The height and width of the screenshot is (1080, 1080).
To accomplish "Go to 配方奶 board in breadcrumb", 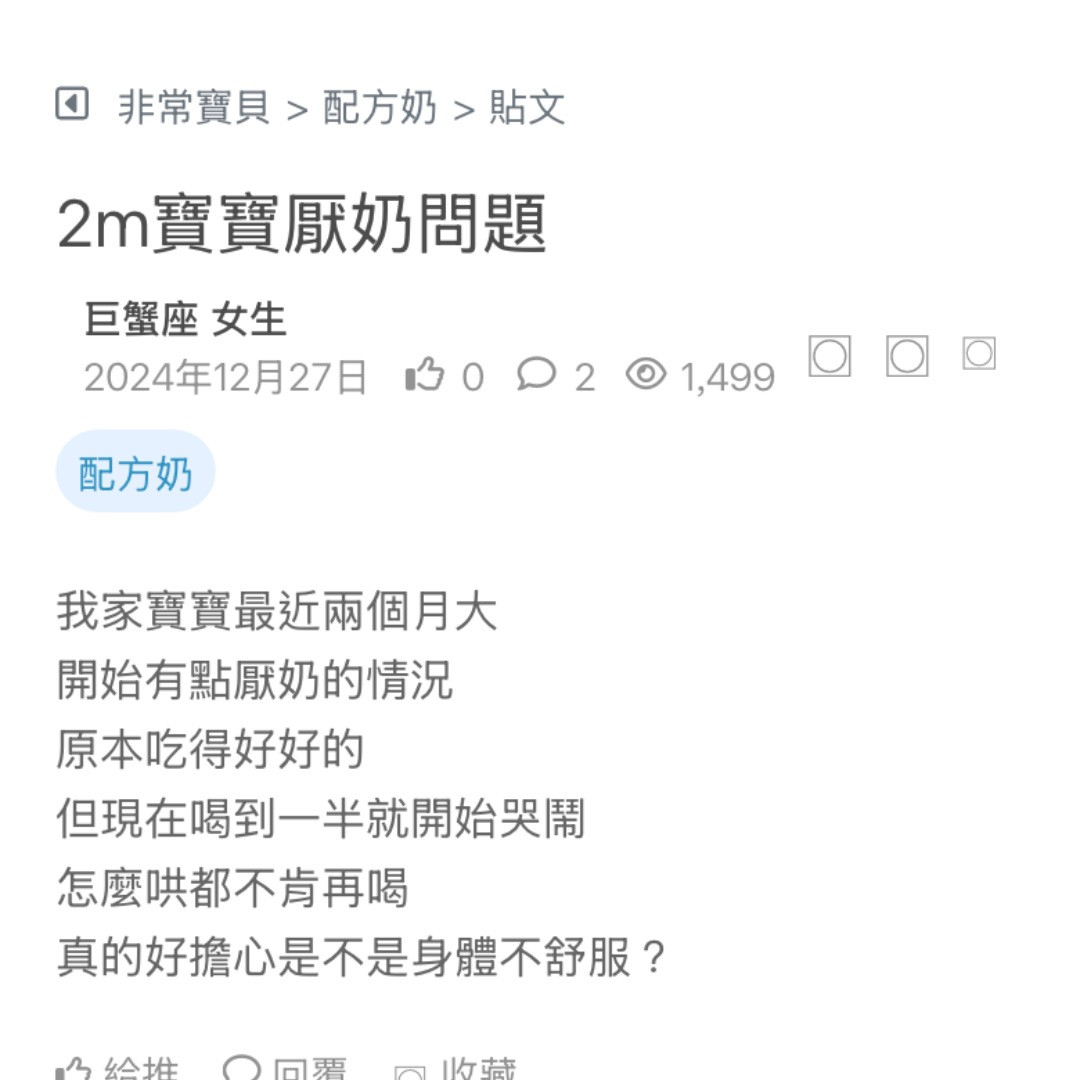I will (x=379, y=108).
